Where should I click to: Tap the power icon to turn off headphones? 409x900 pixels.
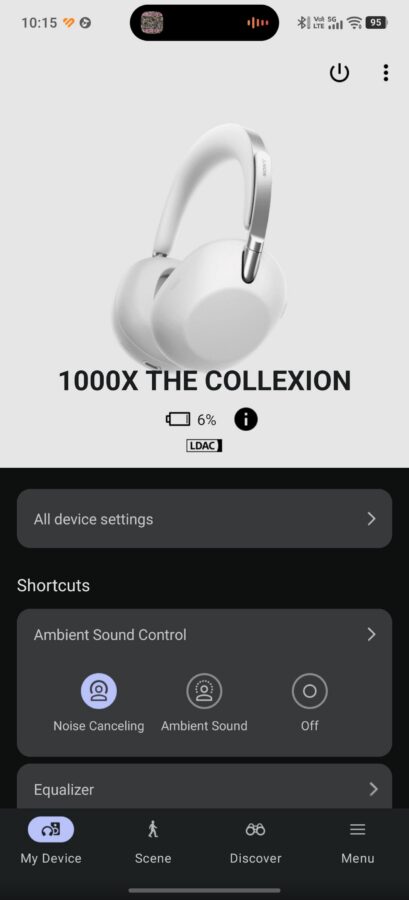339,73
